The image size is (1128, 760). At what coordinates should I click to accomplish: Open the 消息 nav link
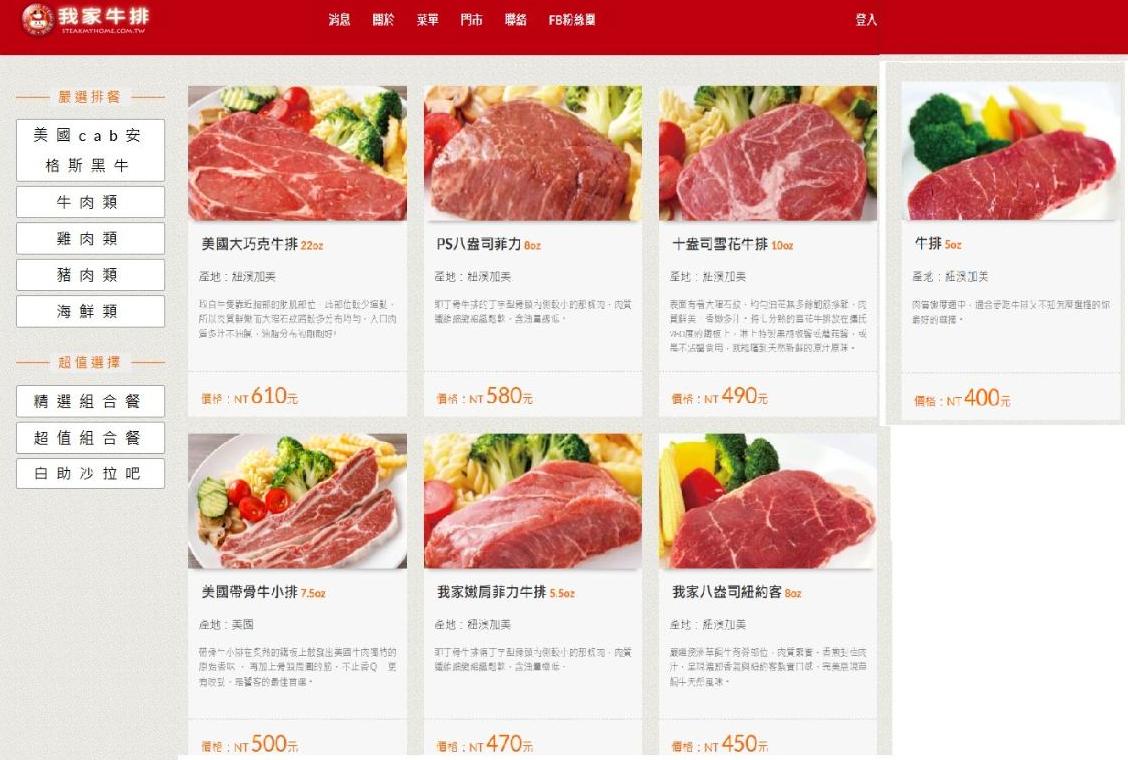click(339, 20)
